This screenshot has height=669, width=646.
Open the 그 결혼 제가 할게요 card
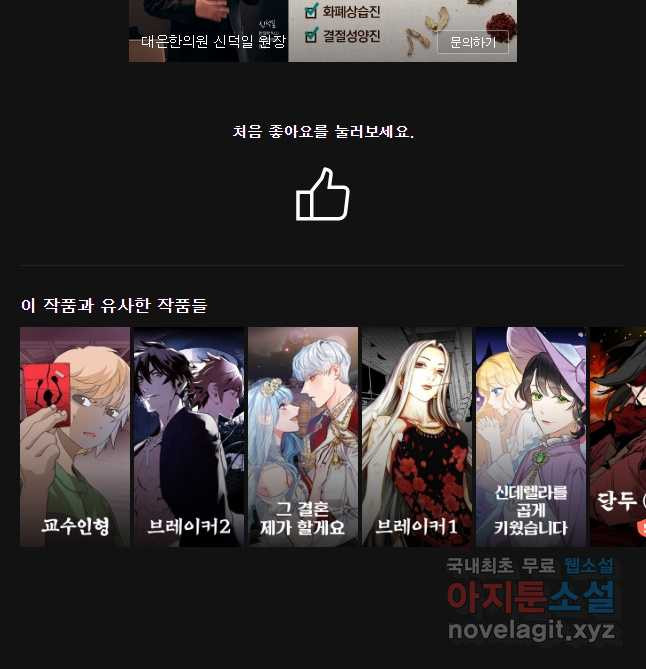pyautogui.click(x=303, y=437)
